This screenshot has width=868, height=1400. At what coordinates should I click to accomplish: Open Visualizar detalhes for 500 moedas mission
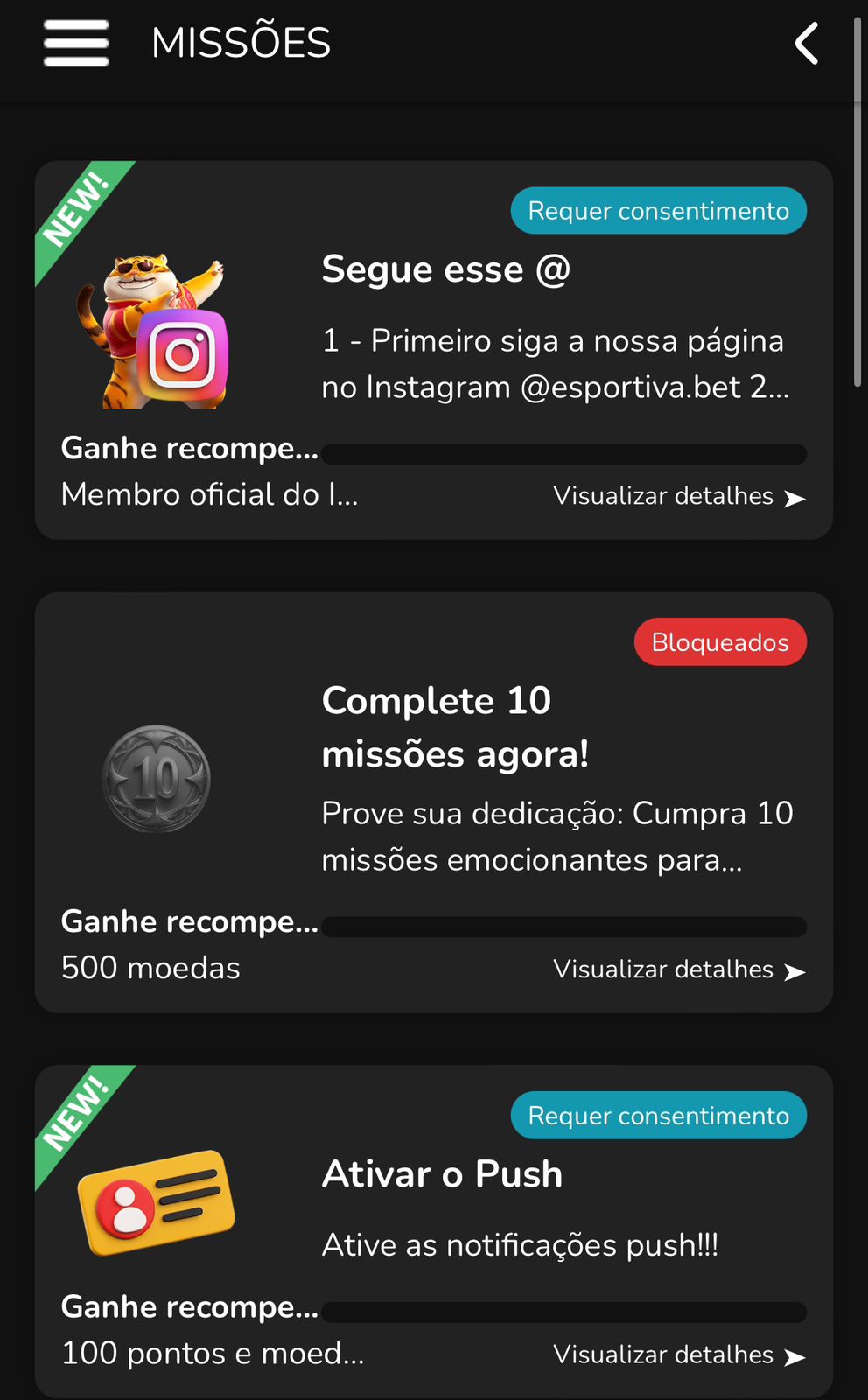click(x=661, y=969)
